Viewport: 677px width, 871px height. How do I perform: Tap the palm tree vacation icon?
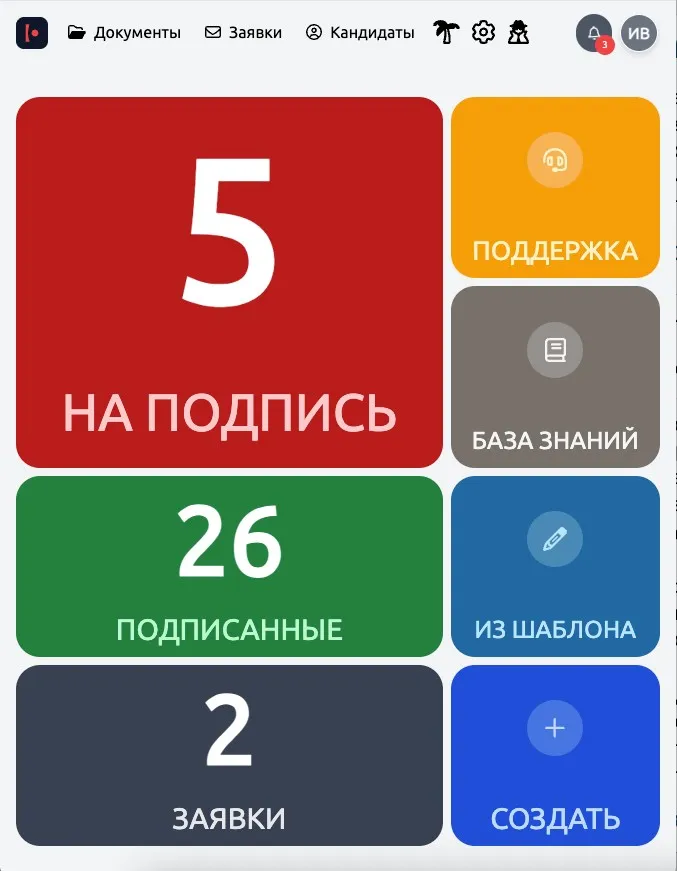[x=445, y=33]
